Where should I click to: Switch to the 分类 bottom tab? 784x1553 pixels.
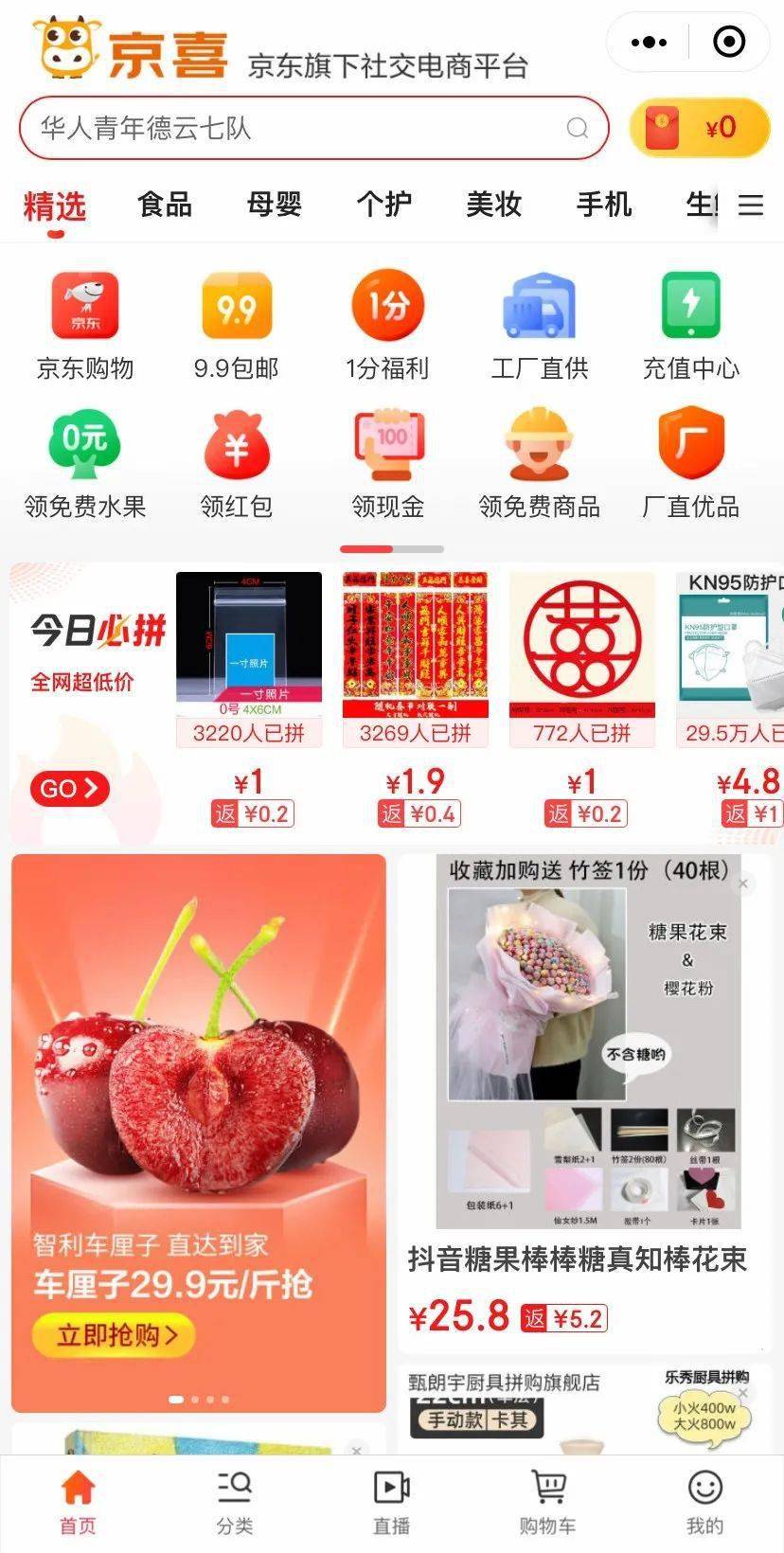pos(234,1501)
